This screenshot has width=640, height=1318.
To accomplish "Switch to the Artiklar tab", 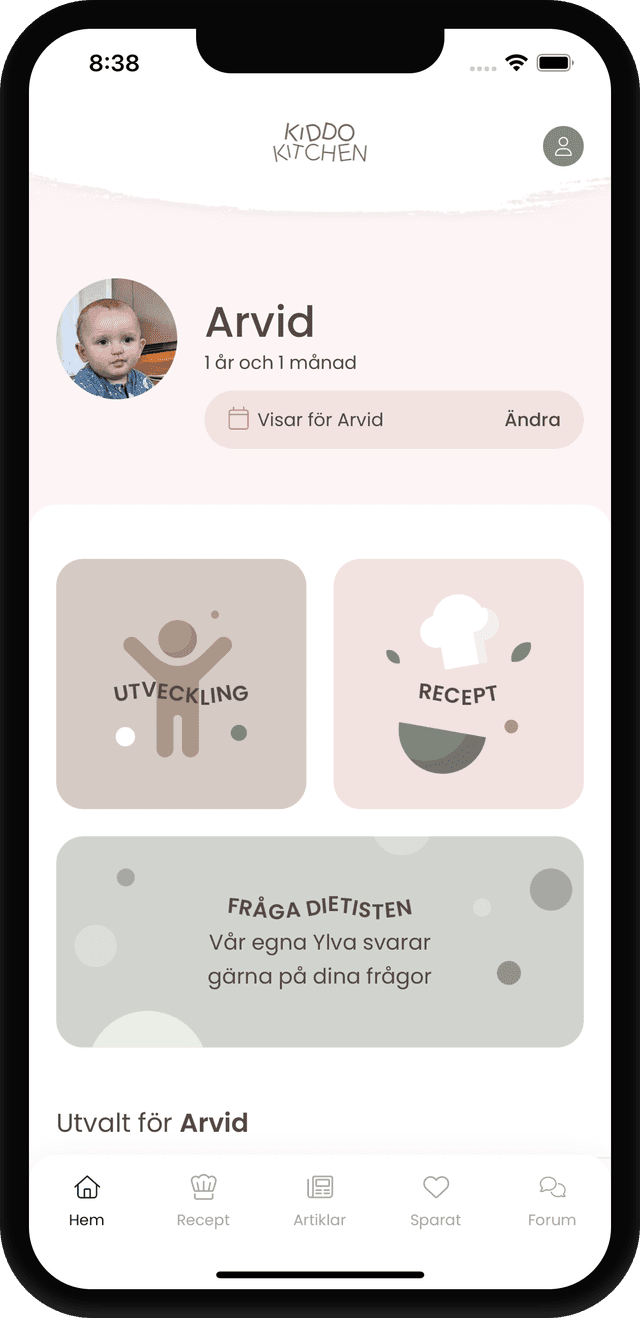I will [320, 1200].
